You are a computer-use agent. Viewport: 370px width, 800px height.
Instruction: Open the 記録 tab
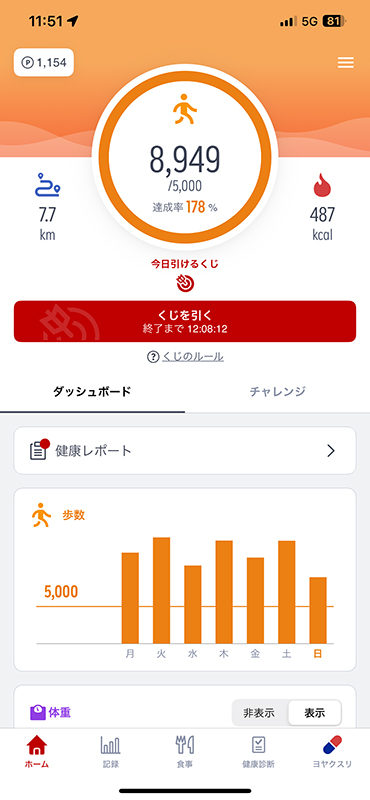tap(111, 752)
